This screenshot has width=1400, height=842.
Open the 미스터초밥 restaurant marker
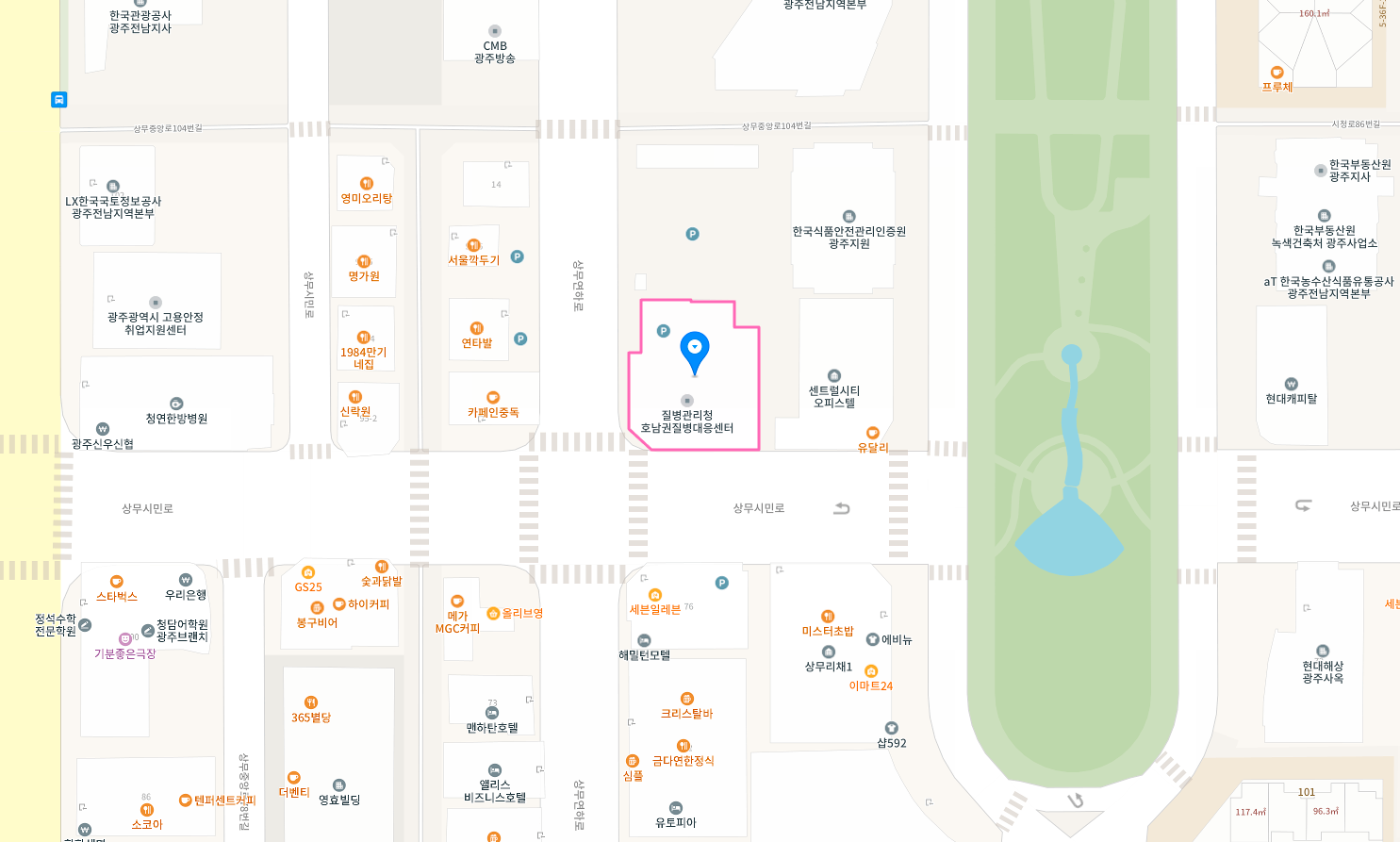click(828, 617)
